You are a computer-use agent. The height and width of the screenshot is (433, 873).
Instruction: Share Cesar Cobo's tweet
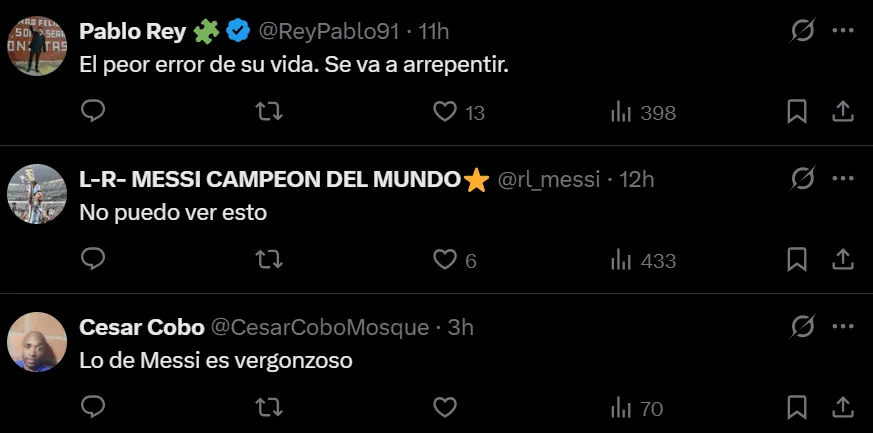(x=843, y=408)
